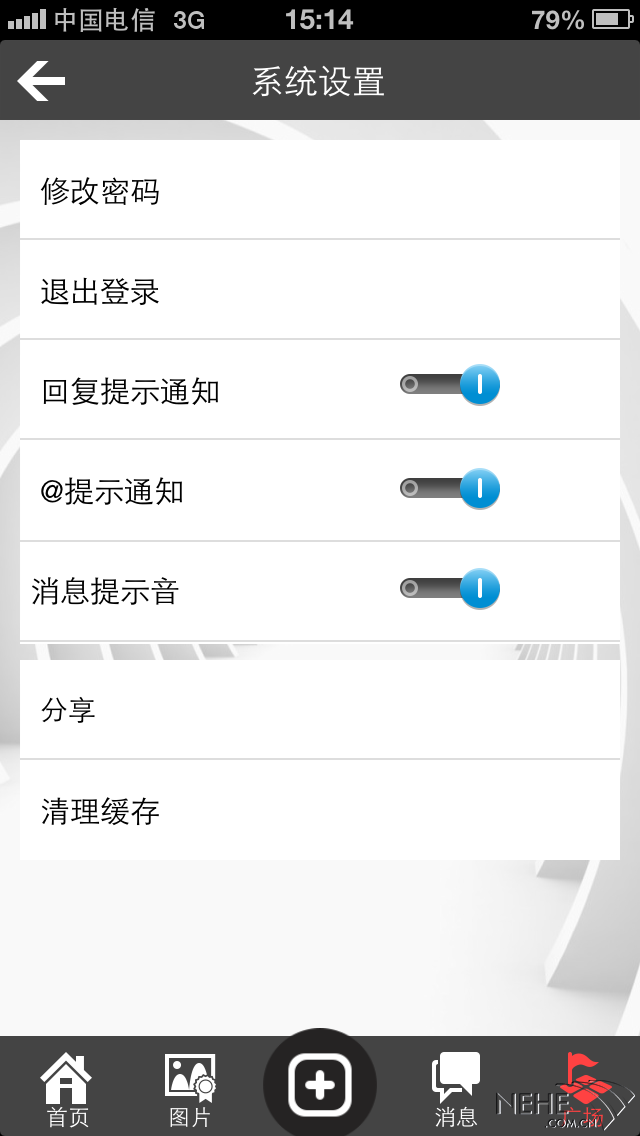Go back using the arrow
This screenshot has height=1136, width=640.
41,80
